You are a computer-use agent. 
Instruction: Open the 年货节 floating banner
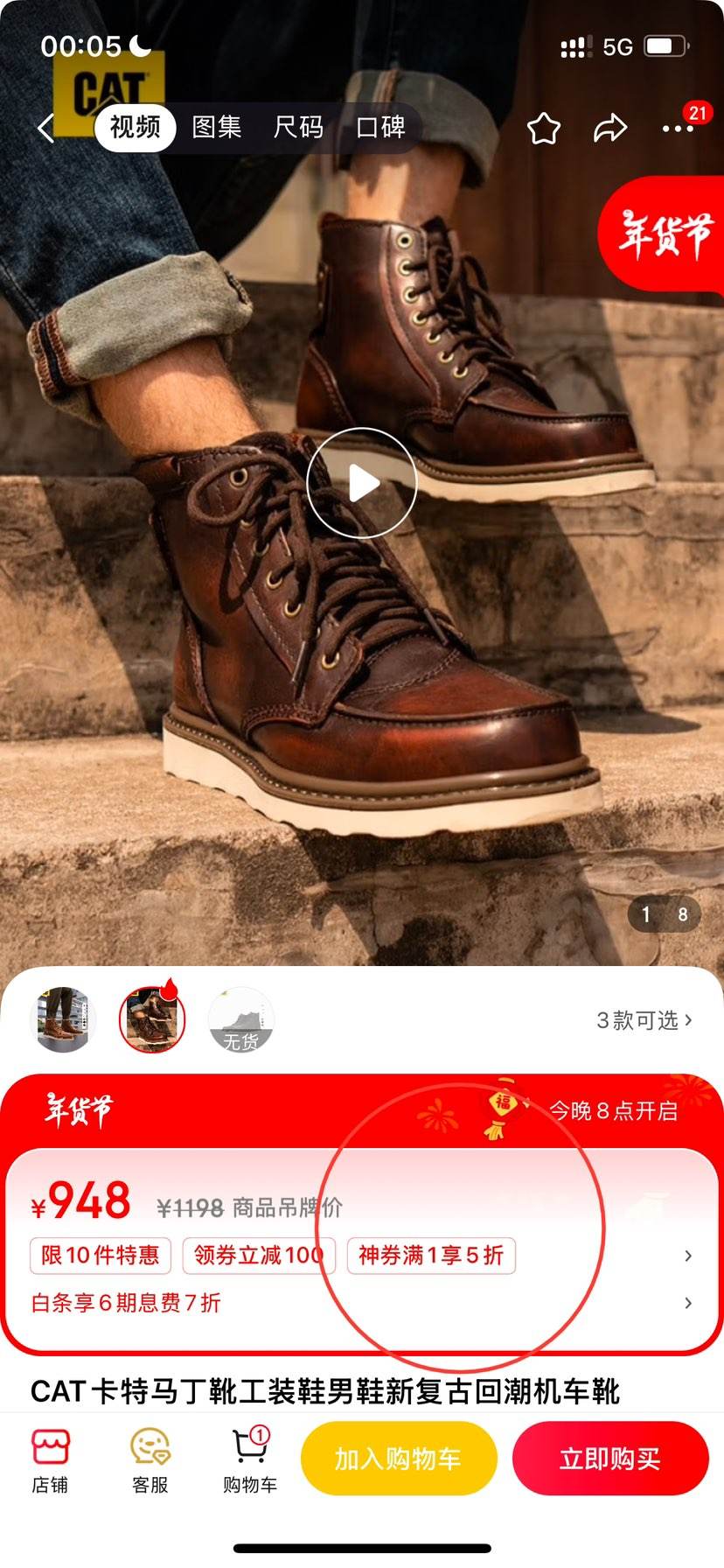pyautogui.click(x=662, y=234)
